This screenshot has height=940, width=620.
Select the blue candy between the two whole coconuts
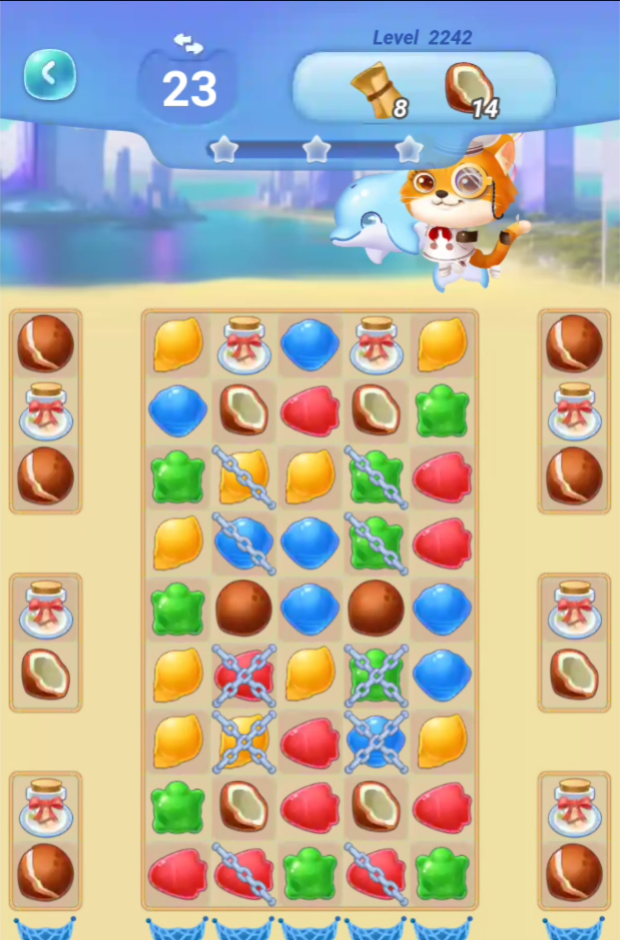[x=310, y=610]
